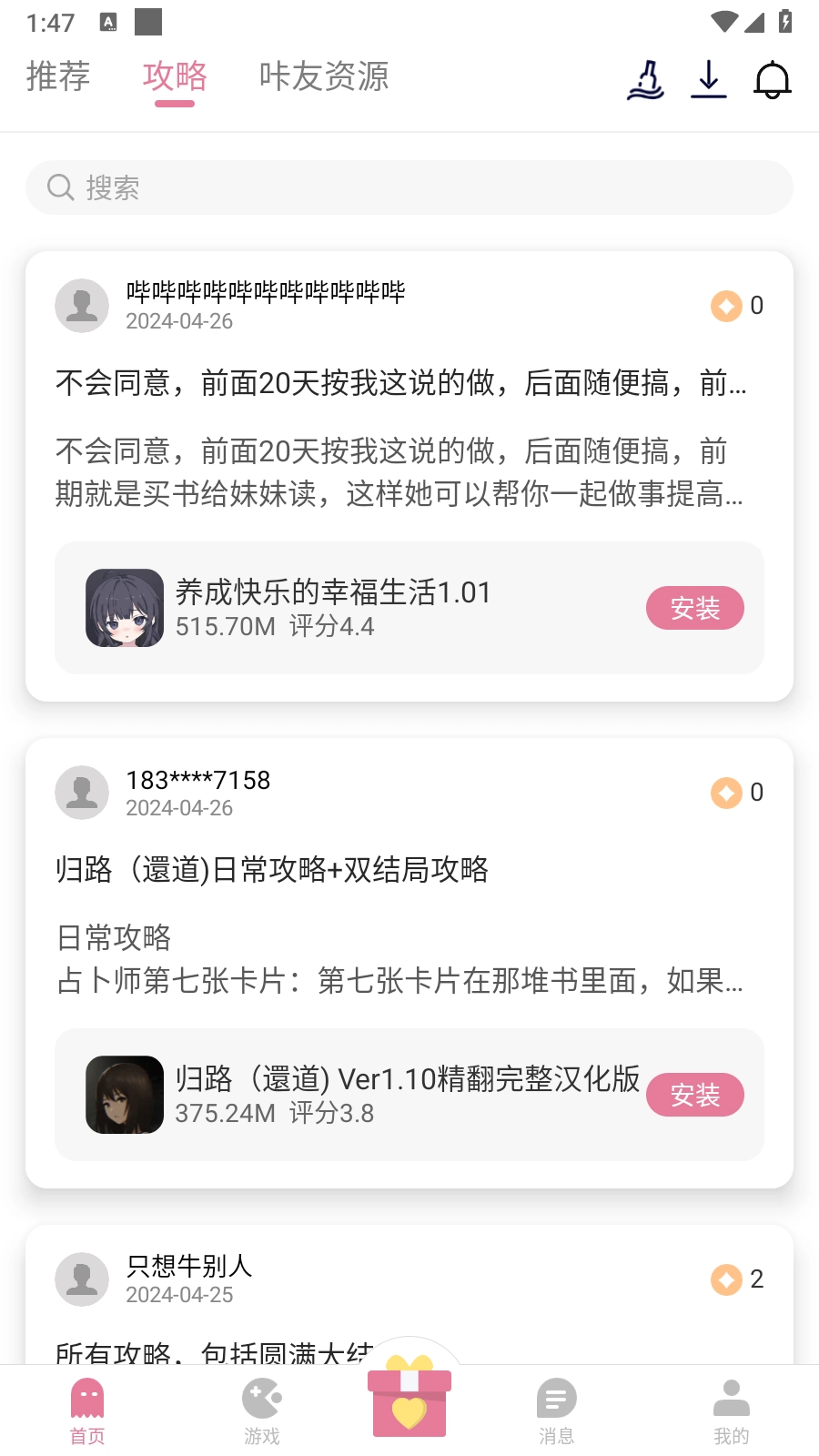
Task: View avatar of user 183****7158
Action: [x=82, y=793]
